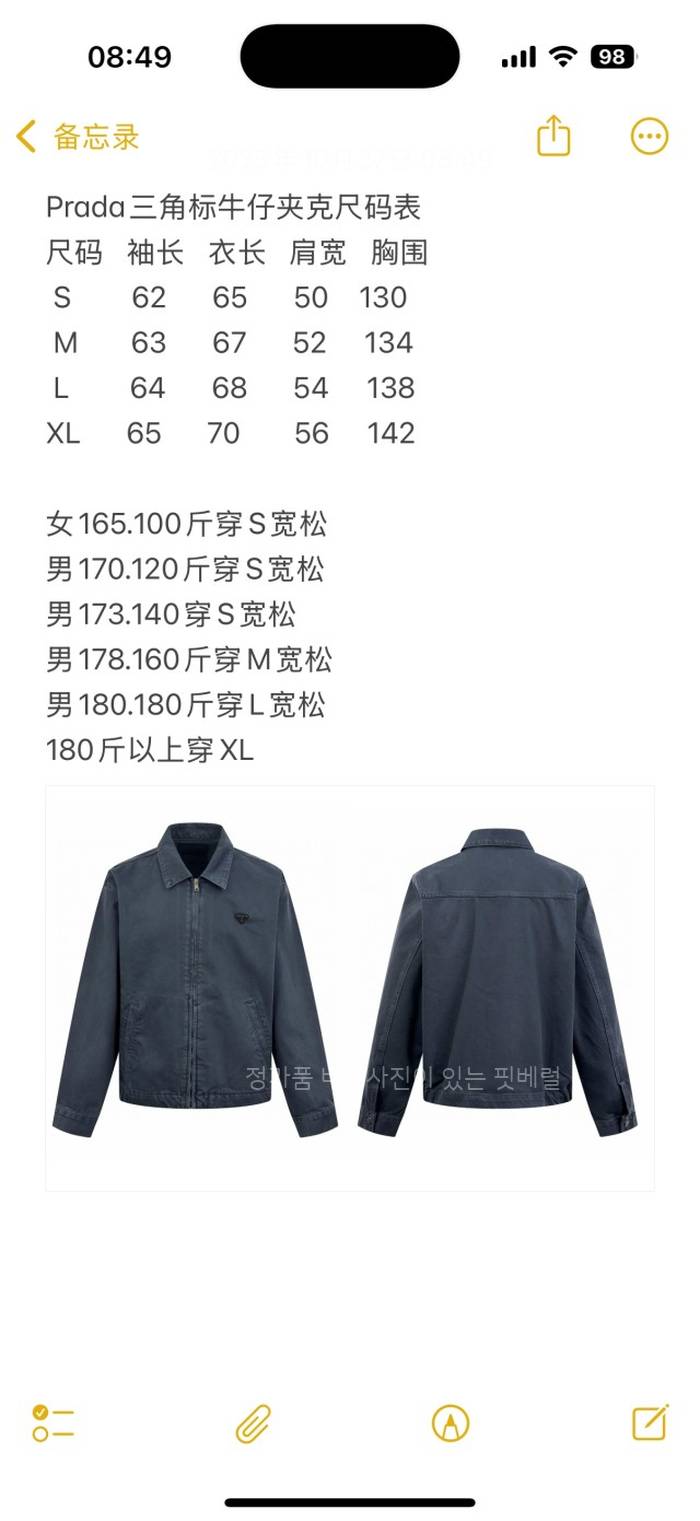Open the jacket image in the note
Screen dimensions: 700x1521
[x=349, y=988]
